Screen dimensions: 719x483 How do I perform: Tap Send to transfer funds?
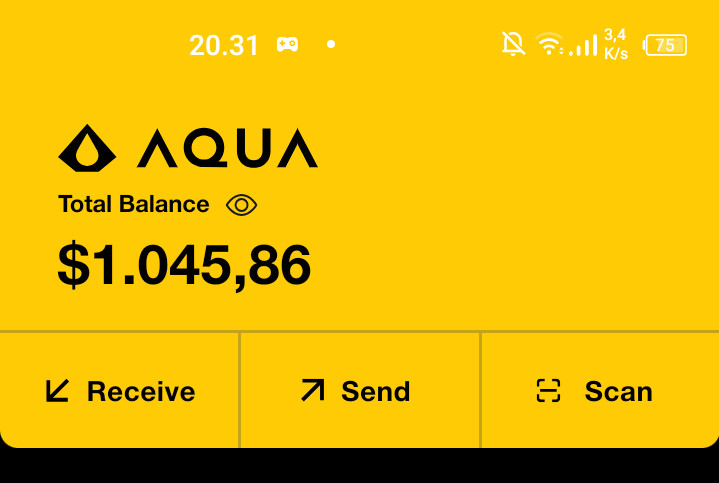pyautogui.click(x=357, y=391)
